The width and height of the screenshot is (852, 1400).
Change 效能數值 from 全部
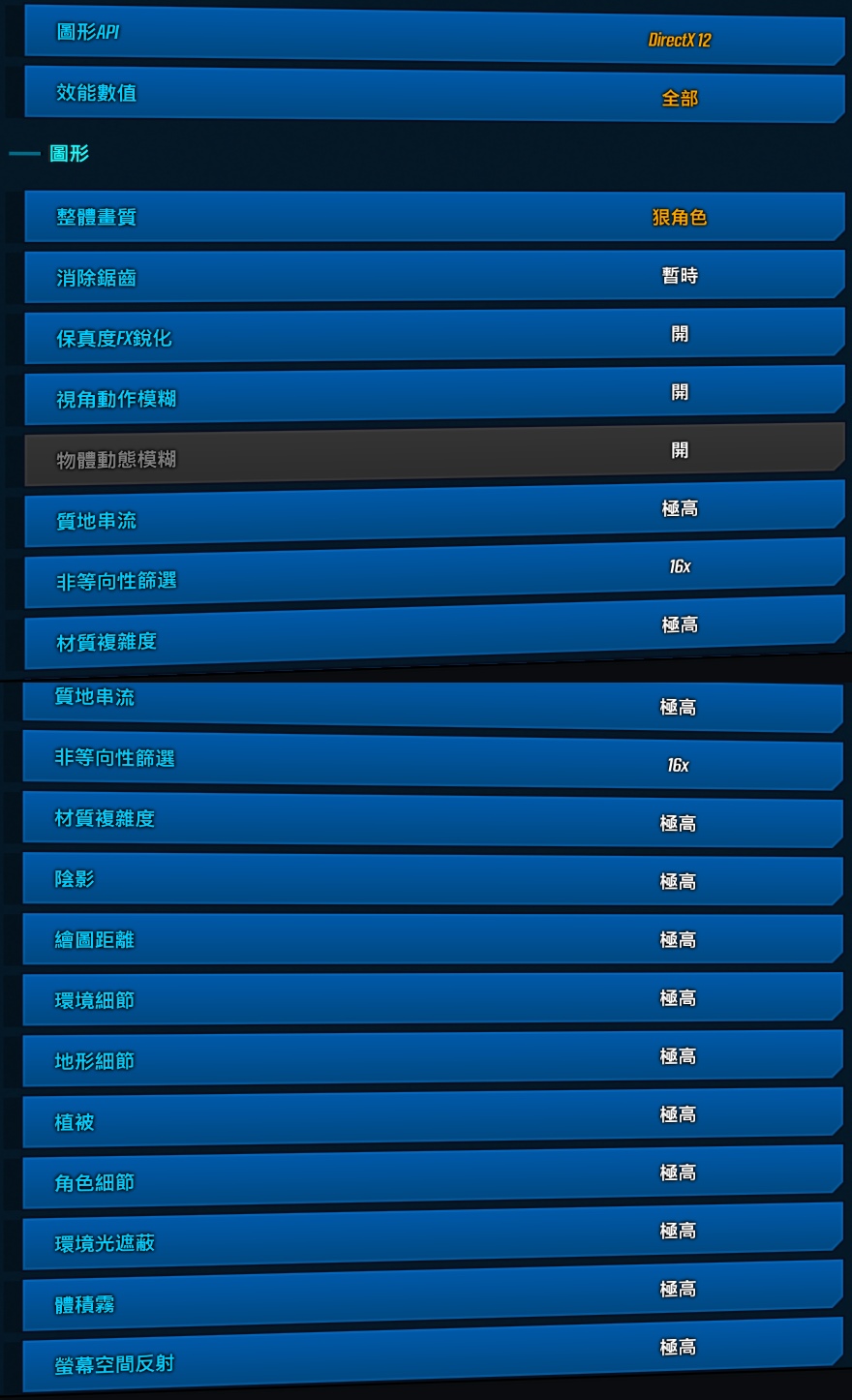pyautogui.click(x=426, y=93)
